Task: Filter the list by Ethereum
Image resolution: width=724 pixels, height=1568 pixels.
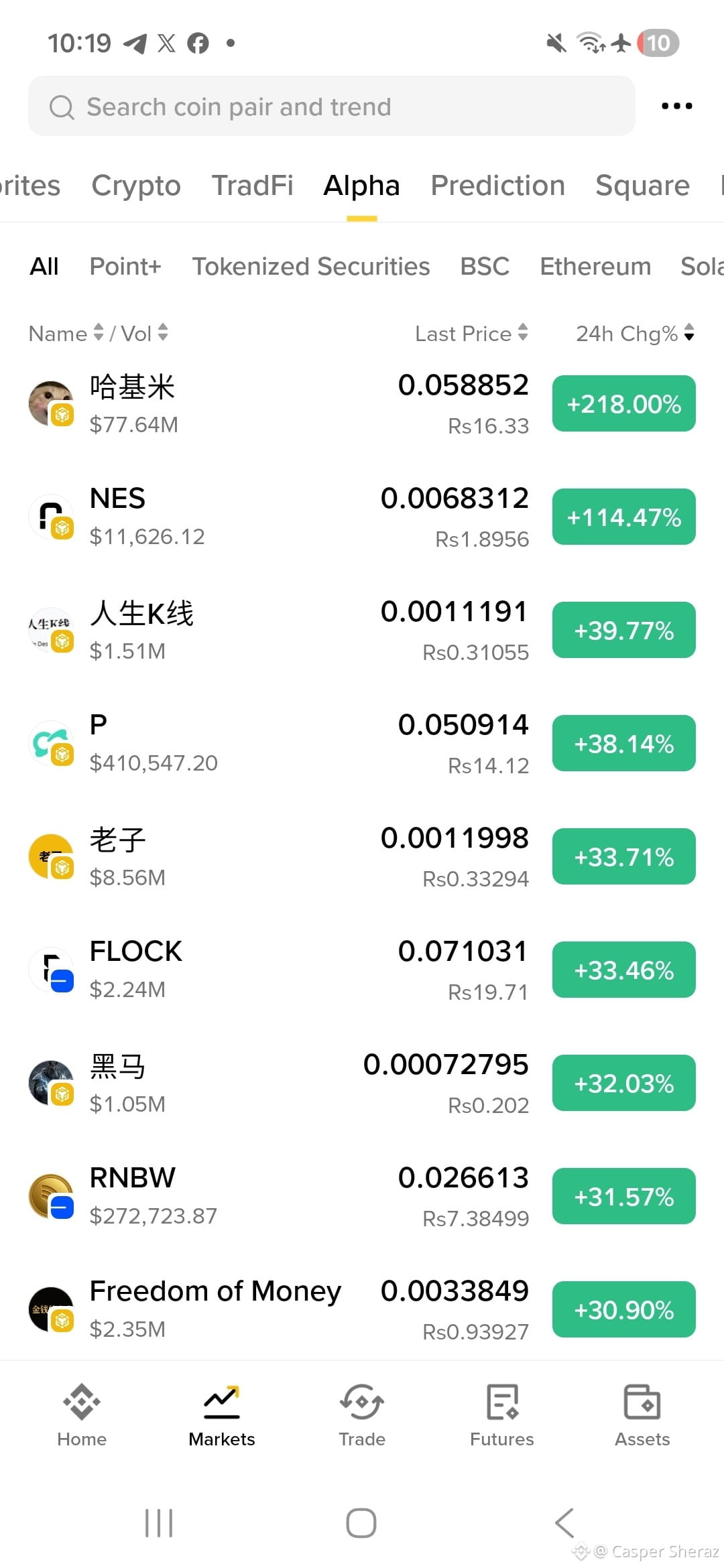Action: pyautogui.click(x=595, y=266)
